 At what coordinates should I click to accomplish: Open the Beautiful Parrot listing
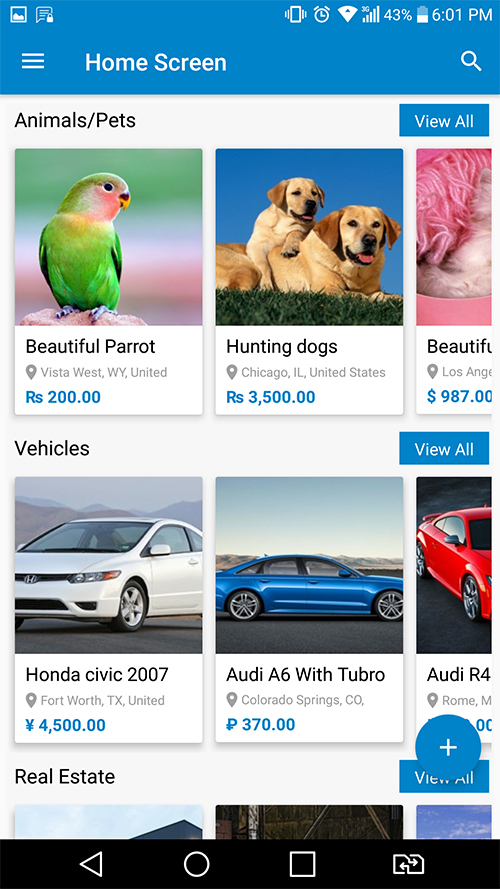click(x=108, y=281)
